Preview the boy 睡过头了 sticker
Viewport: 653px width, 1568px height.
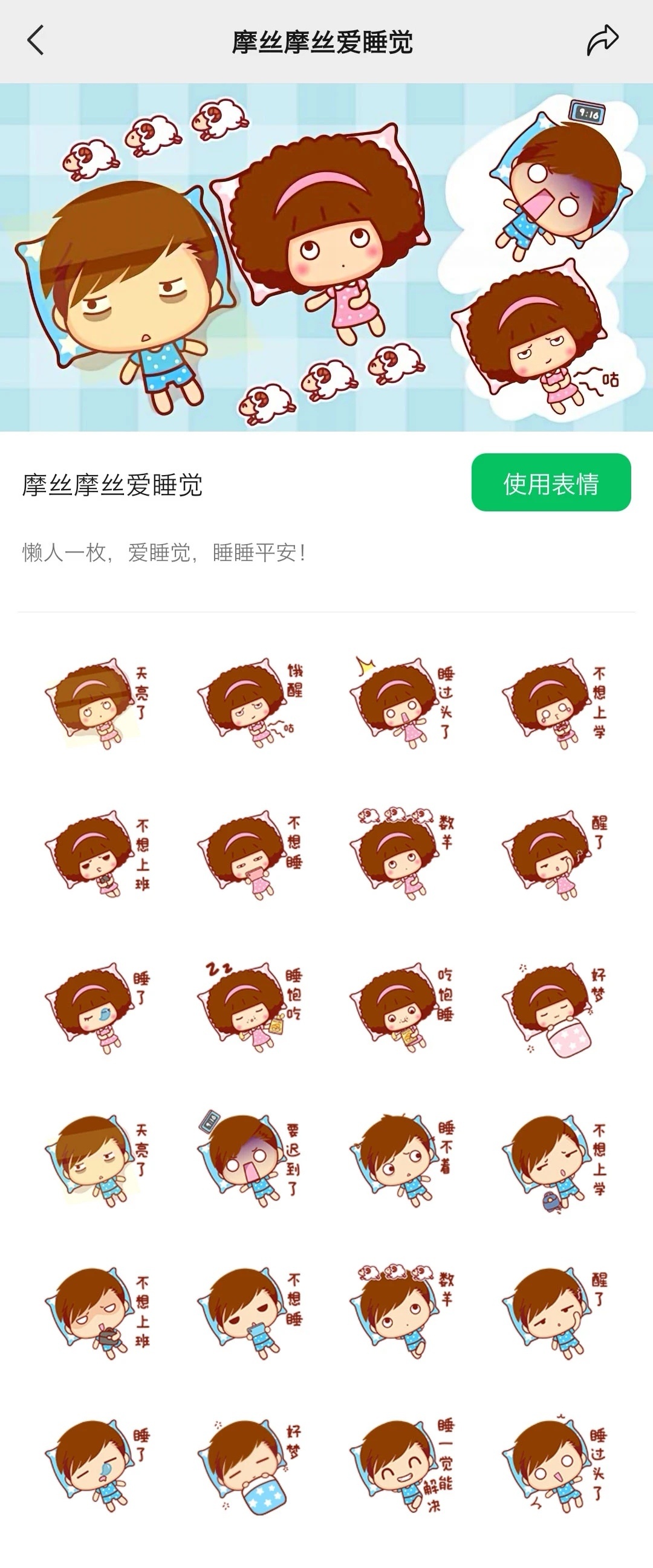(x=555, y=1464)
